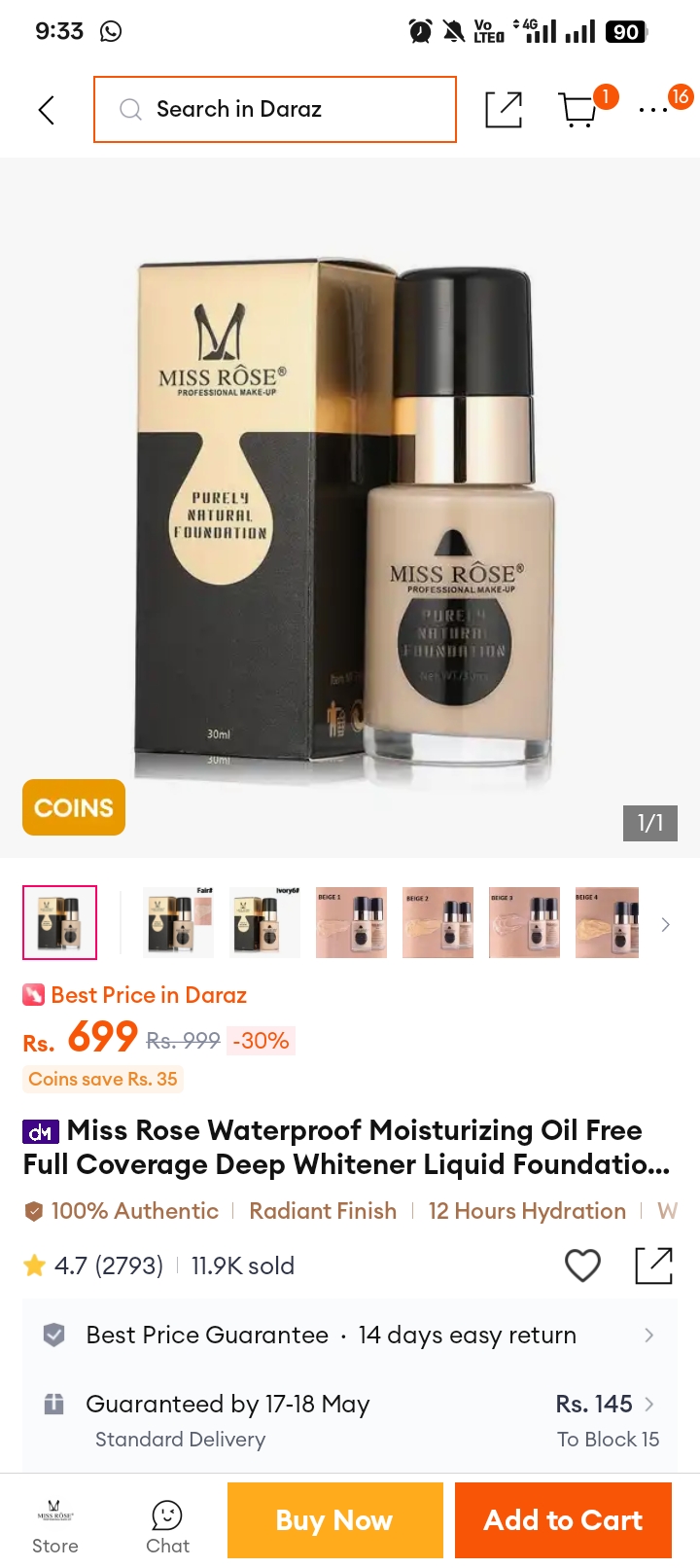Tap Buy Now
The width and height of the screenshot is (700, 1568).
point(335,1520)
